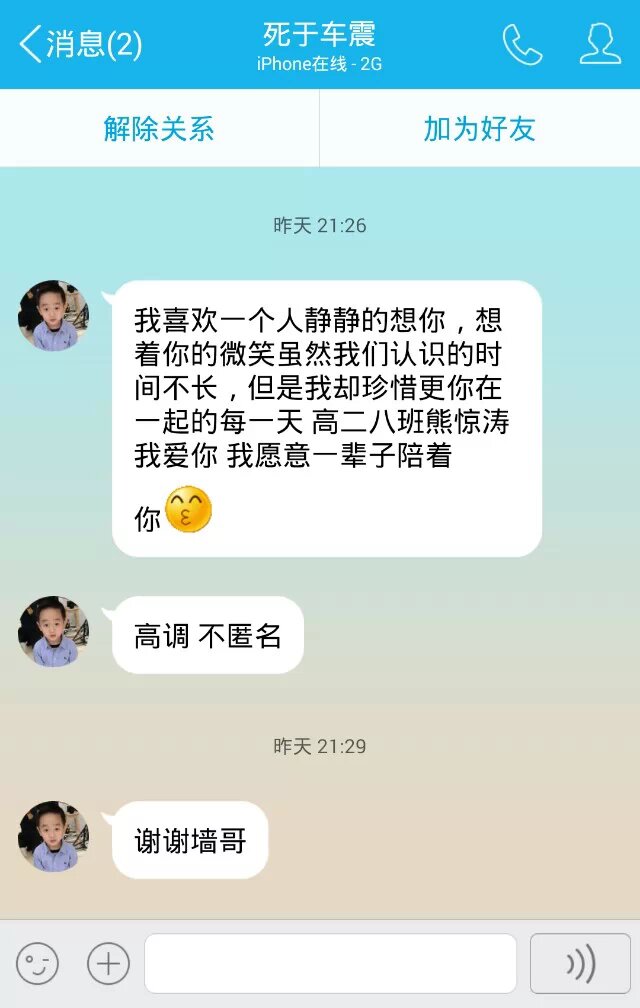Image resolution: width=640 pixels, height=1008 pixels.
Task: Open sender's avatar beside 谢谢墙哥
Action: click(54, 836)
